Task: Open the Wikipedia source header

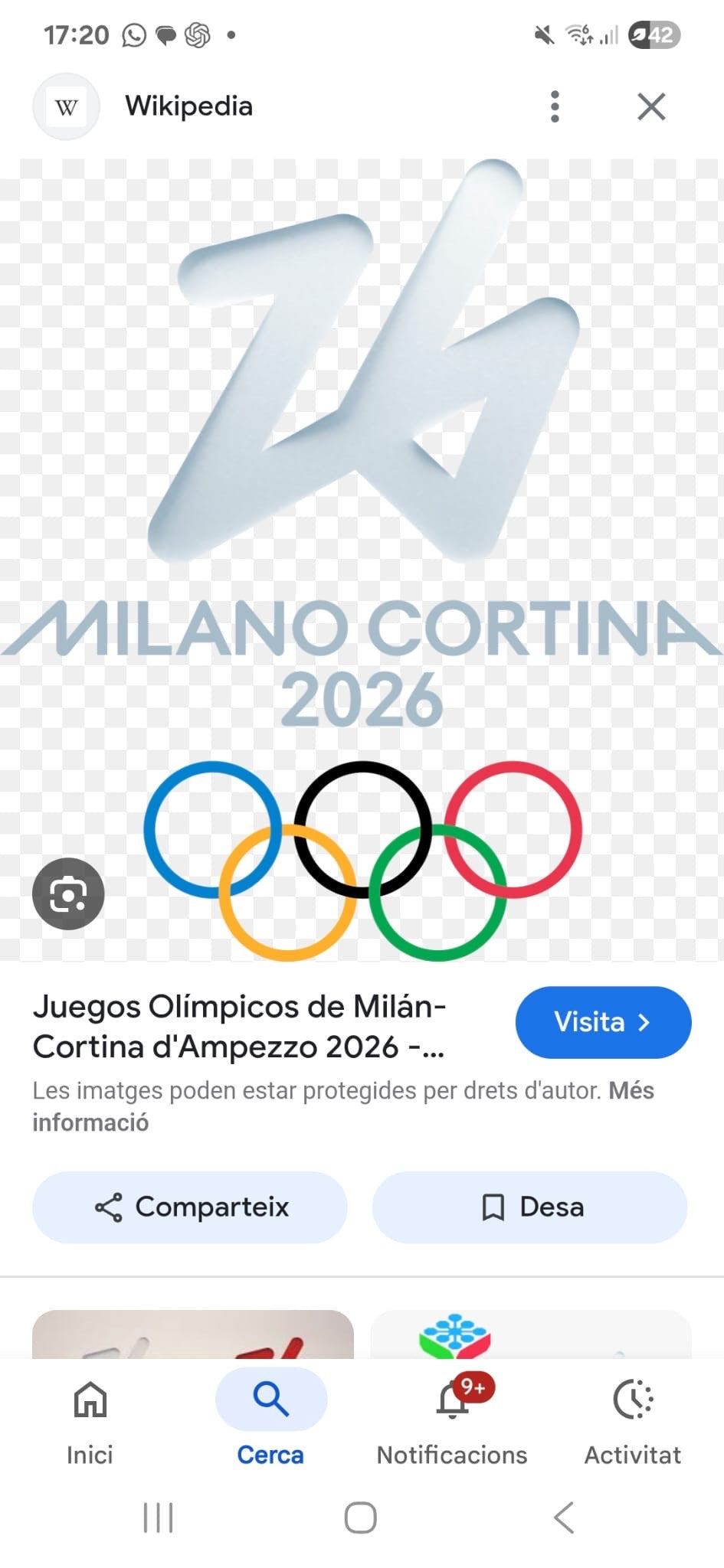Action: click(188, 106)
